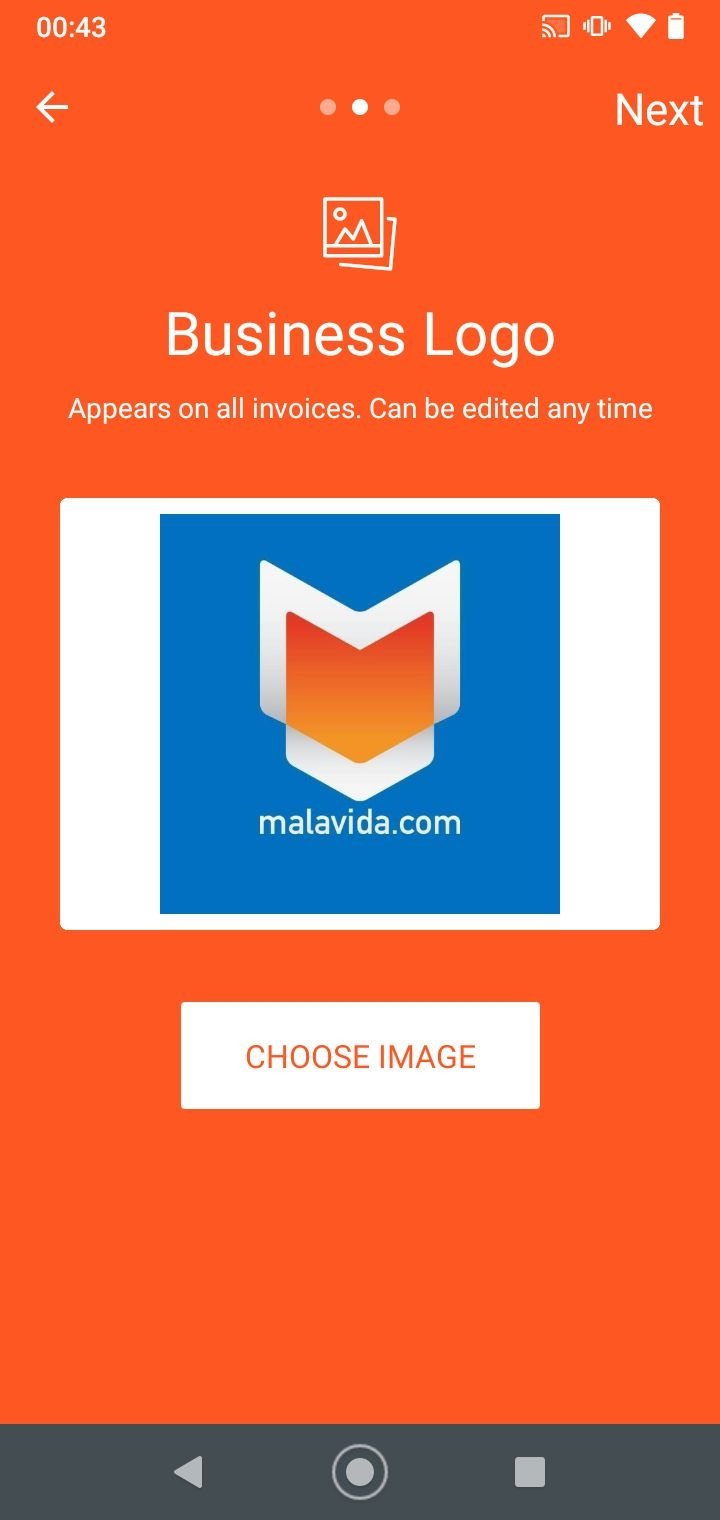720x1520 pixels.
Task: Open the business logo image preview
Action: point(360,714)
